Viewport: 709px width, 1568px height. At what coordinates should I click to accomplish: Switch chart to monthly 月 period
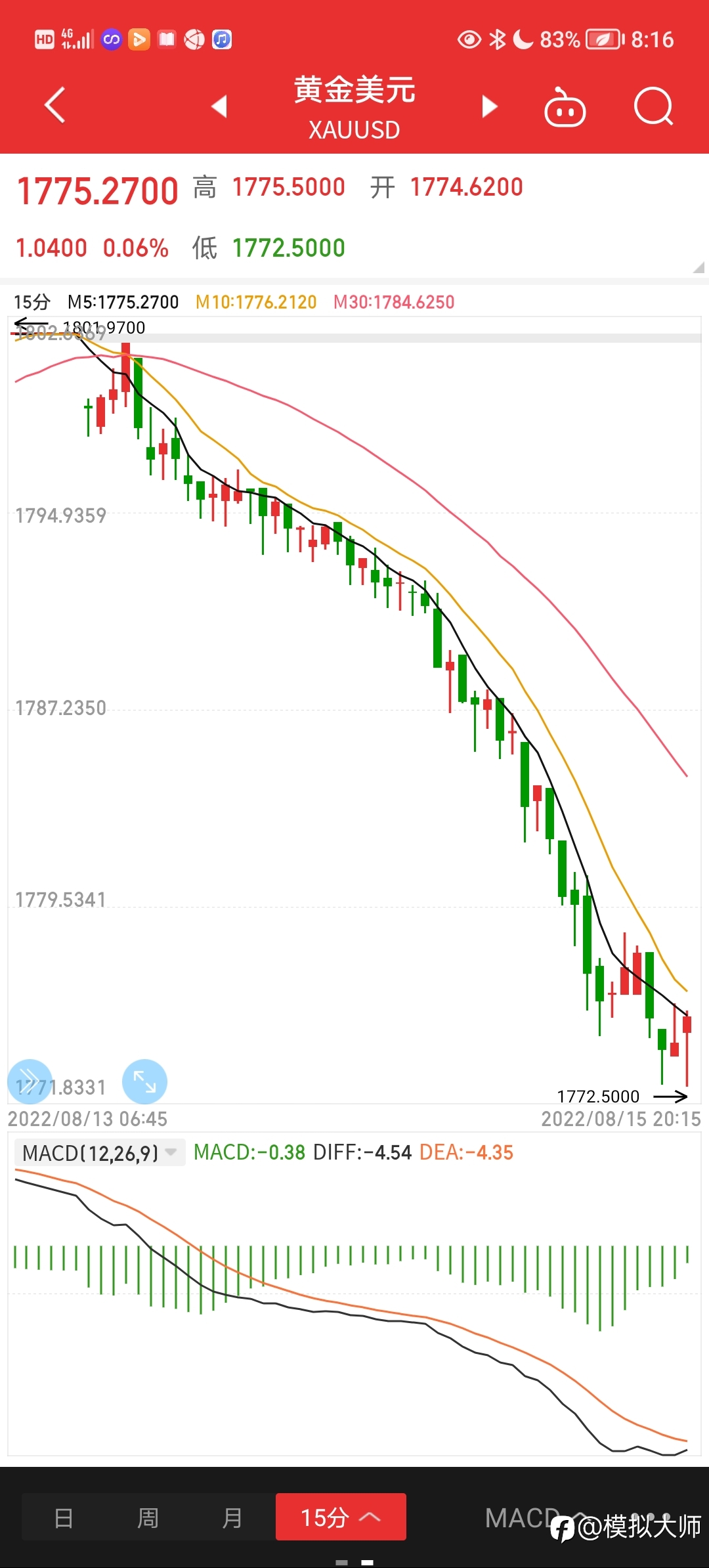(232, 1517)
